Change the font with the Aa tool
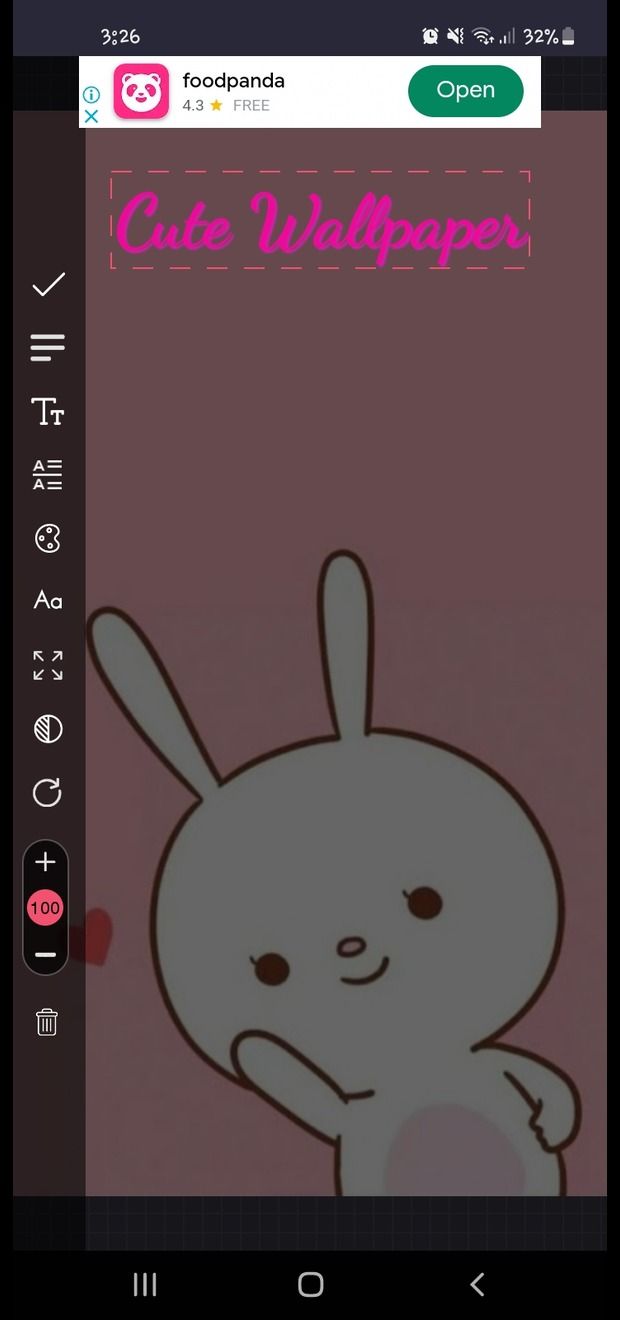The width and height of the screenshot is (620, 1320). (x=47, y=600)
